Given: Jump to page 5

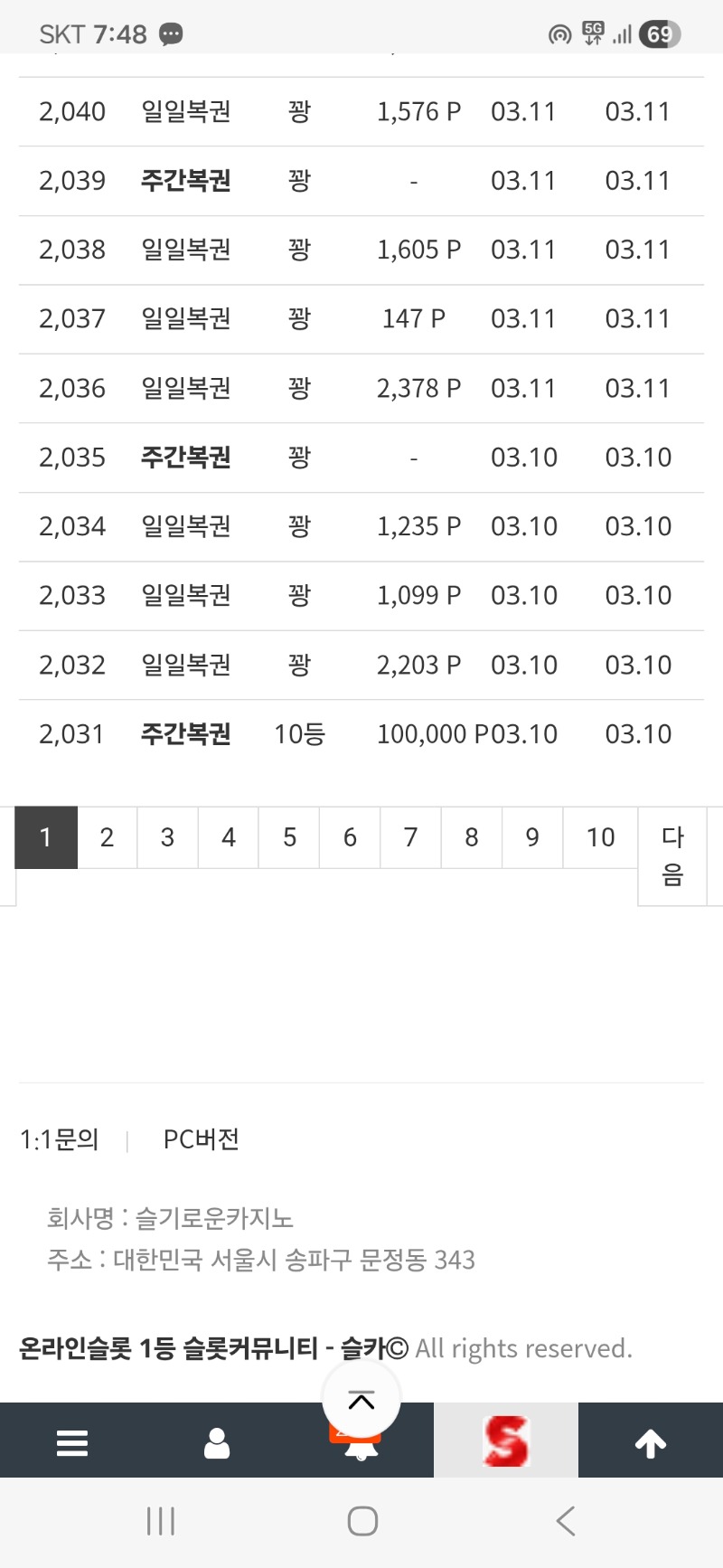Looking at the screenshot, I should coord(289,837).
